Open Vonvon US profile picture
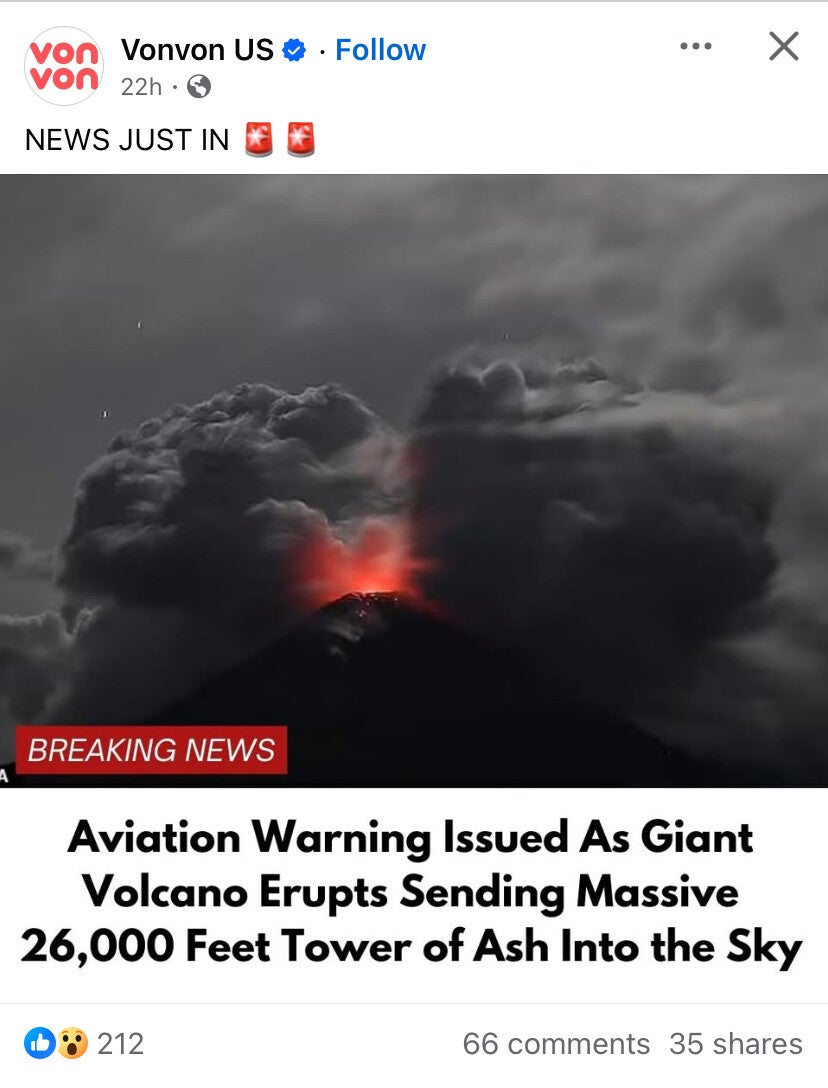This screenshot has width=828, height=1088. click(x=64, y=66)
